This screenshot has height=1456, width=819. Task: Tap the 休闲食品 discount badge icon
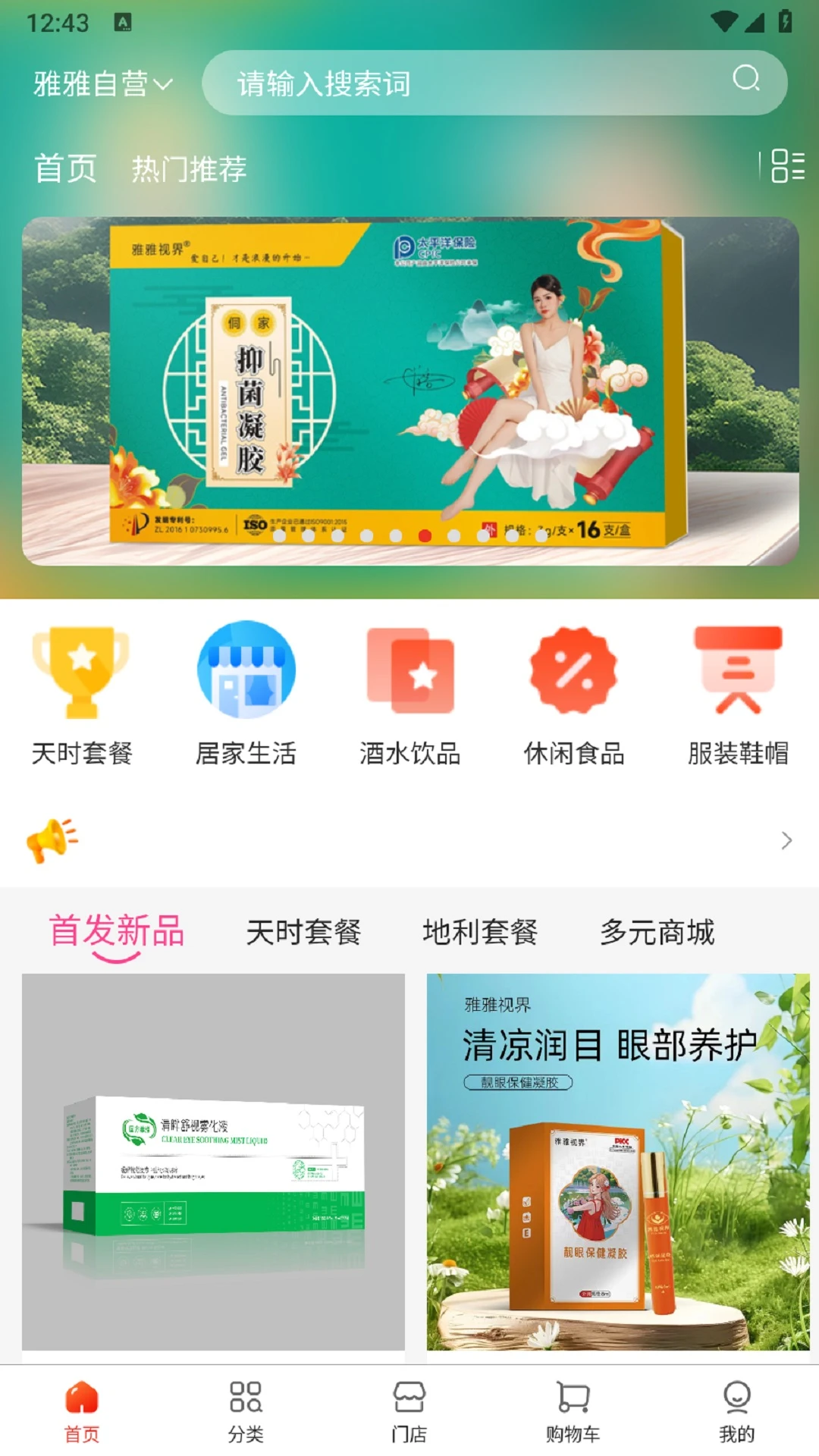point(573,673)
